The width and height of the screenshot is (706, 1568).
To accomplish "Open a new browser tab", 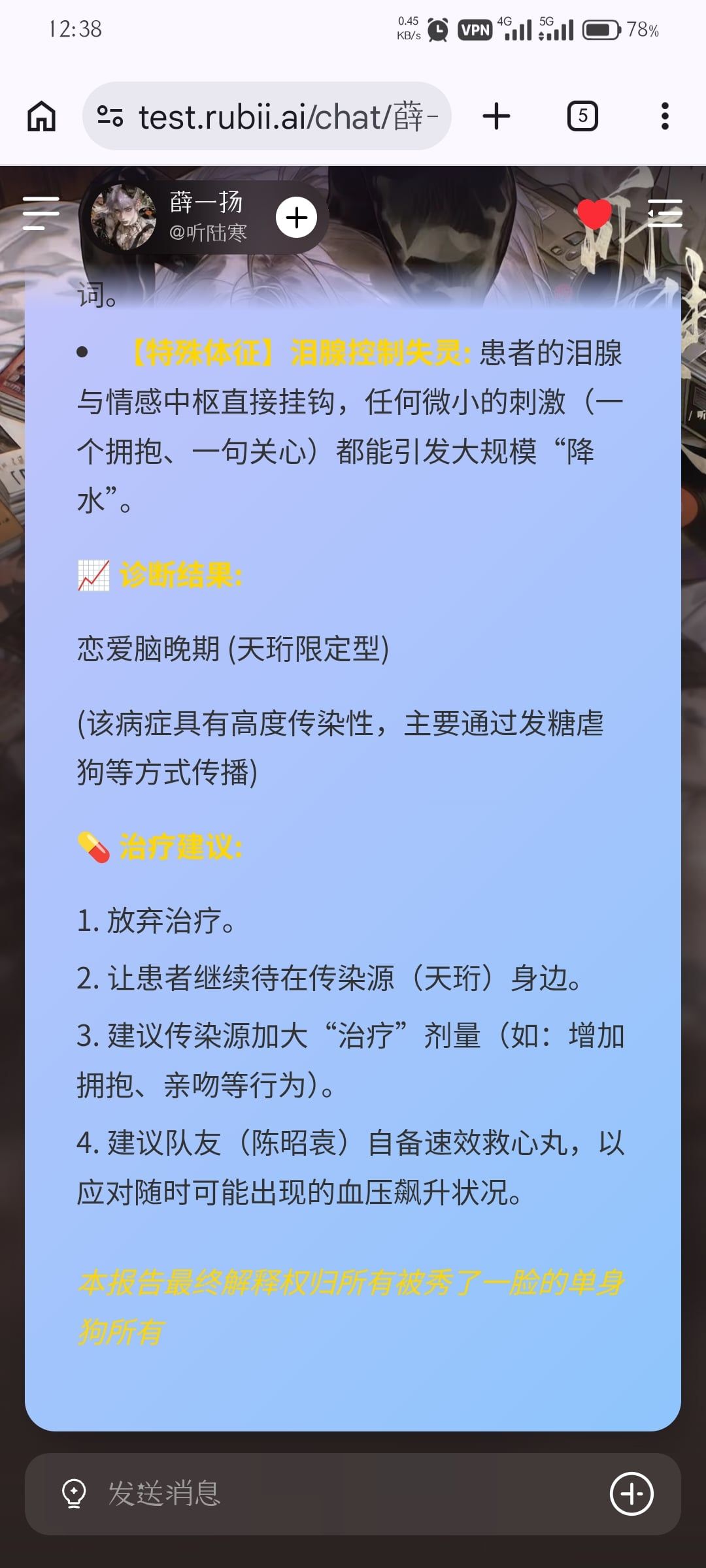I will click(496, 116).
